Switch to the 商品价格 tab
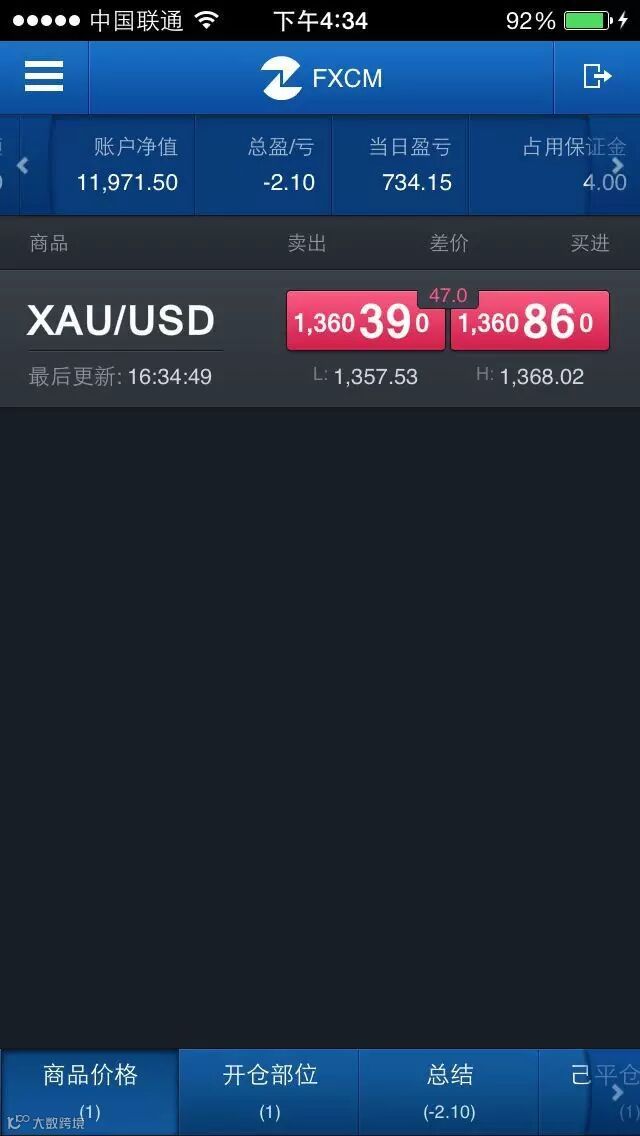Screen dimensions: 640x1136 click(90, 1091)
